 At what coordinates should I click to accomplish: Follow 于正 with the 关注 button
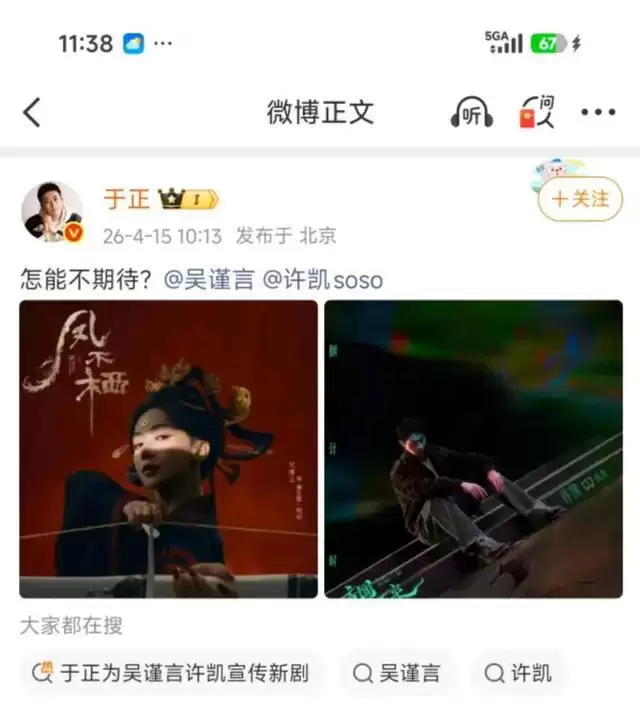(x=580, y=200)
